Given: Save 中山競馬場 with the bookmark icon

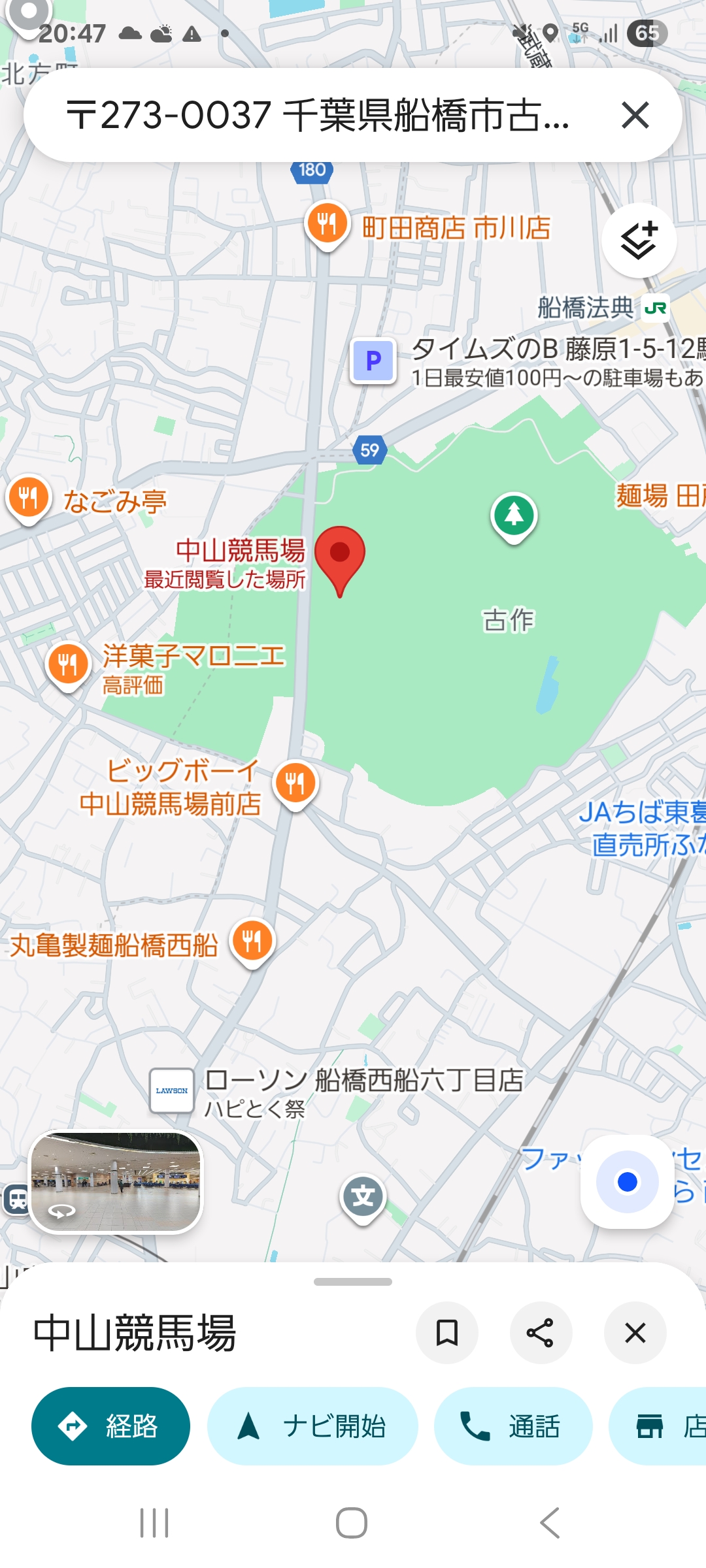Looking at the screenshot, I should 447,1333.
